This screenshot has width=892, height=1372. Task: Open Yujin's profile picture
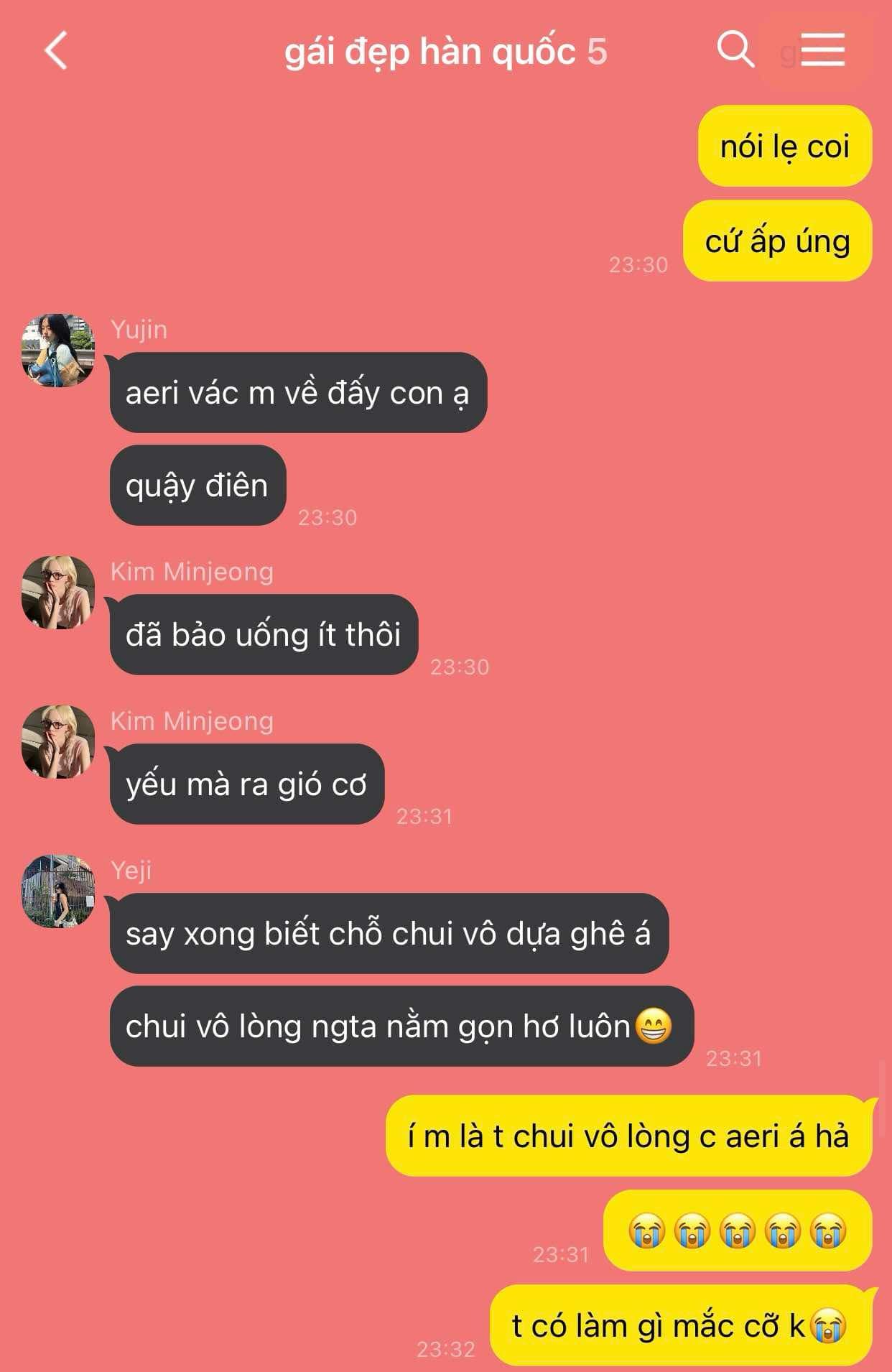pos(58,351)
